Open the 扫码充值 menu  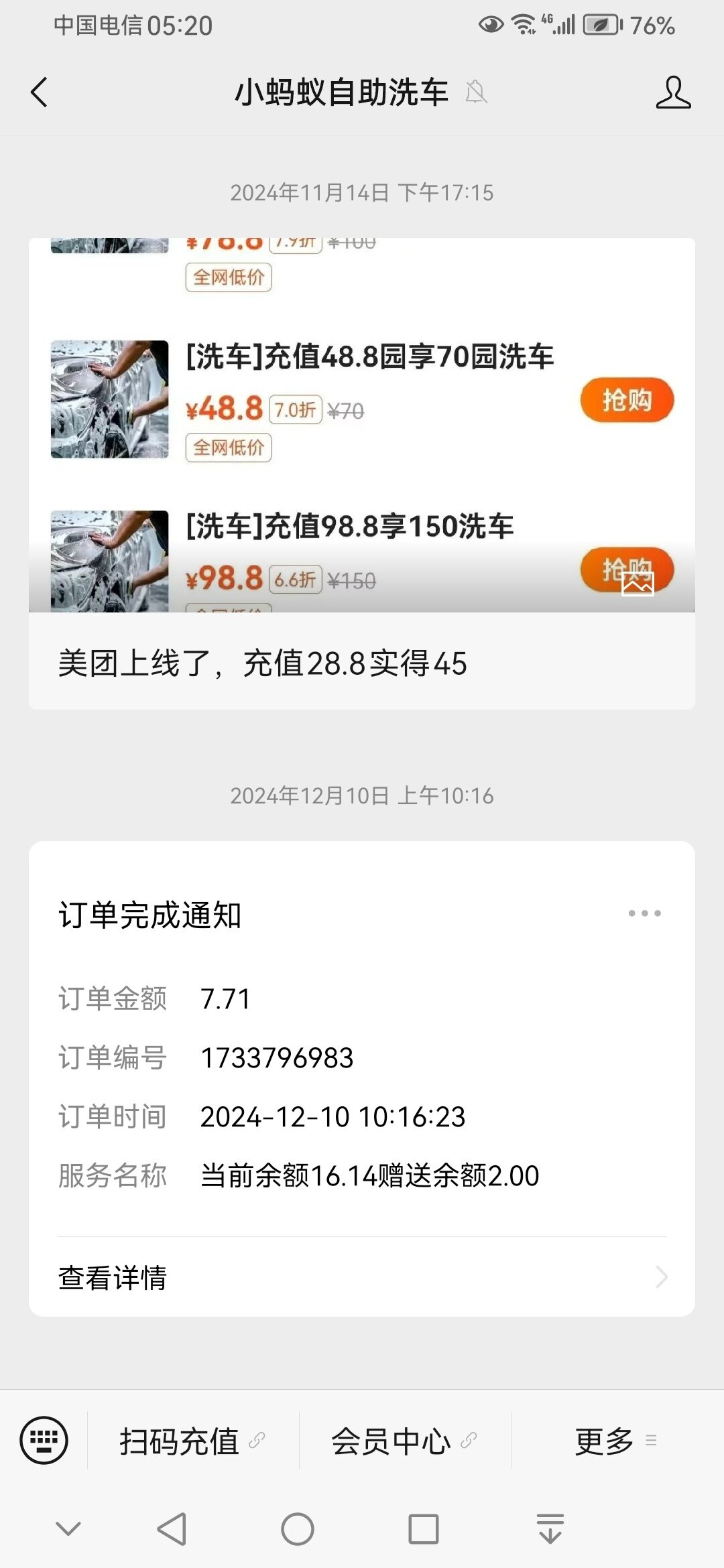coord(192,1441)
